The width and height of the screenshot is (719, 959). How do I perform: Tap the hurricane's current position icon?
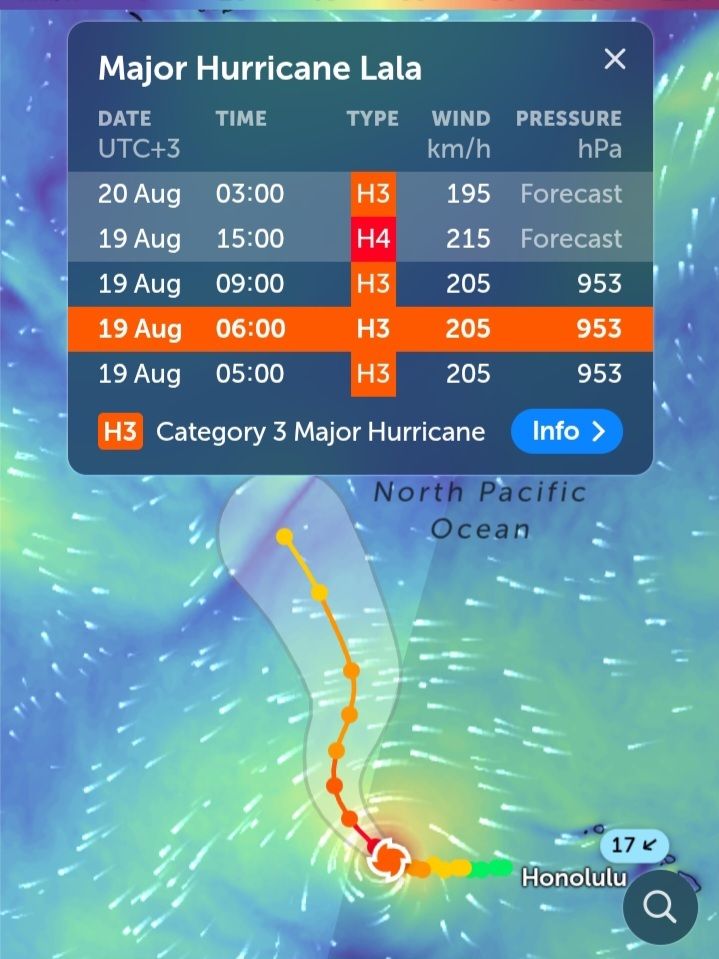click(388, 859)
